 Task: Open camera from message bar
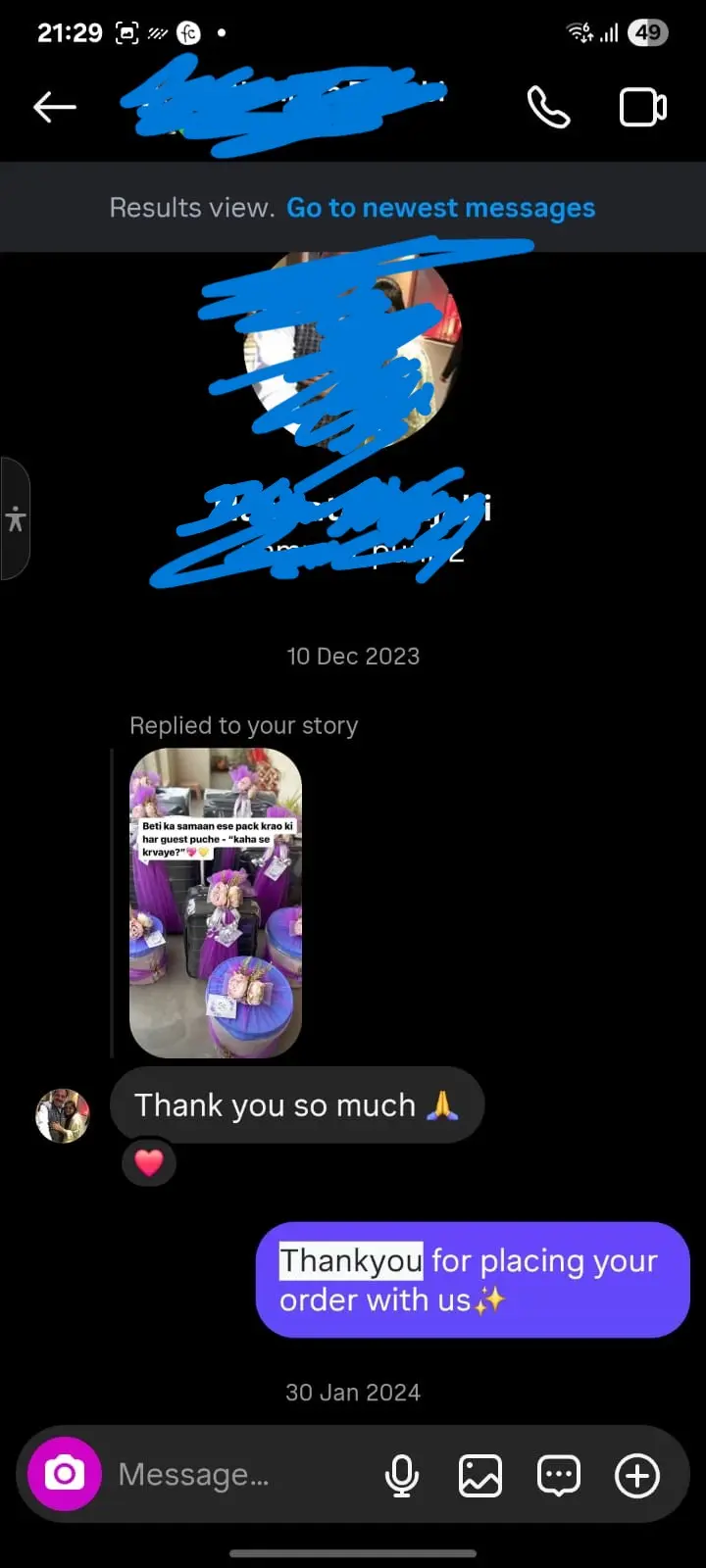tap(65, 1474)
